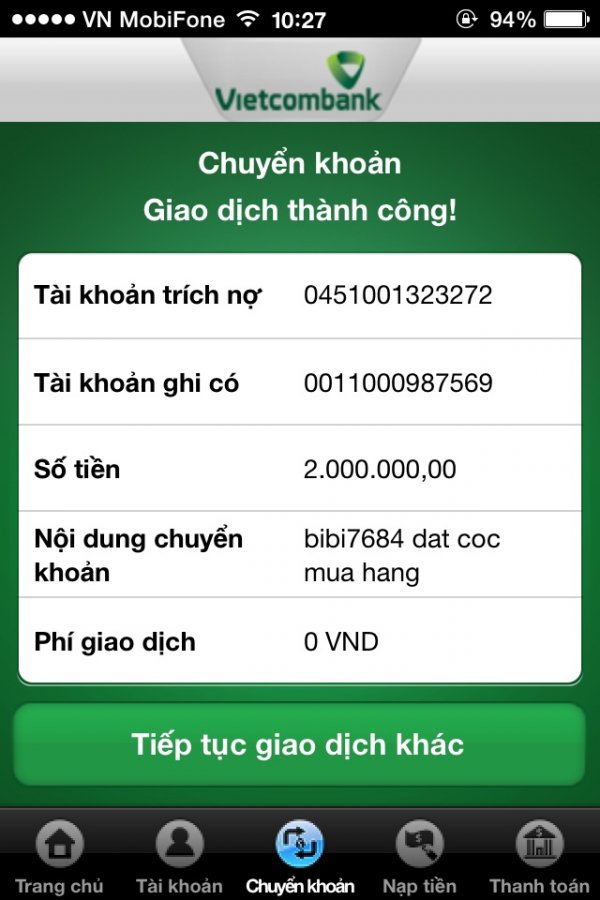This screenshot has height=900, width=600.
Task: Switch to the Tài khoản tab
Action: [179, 857]
